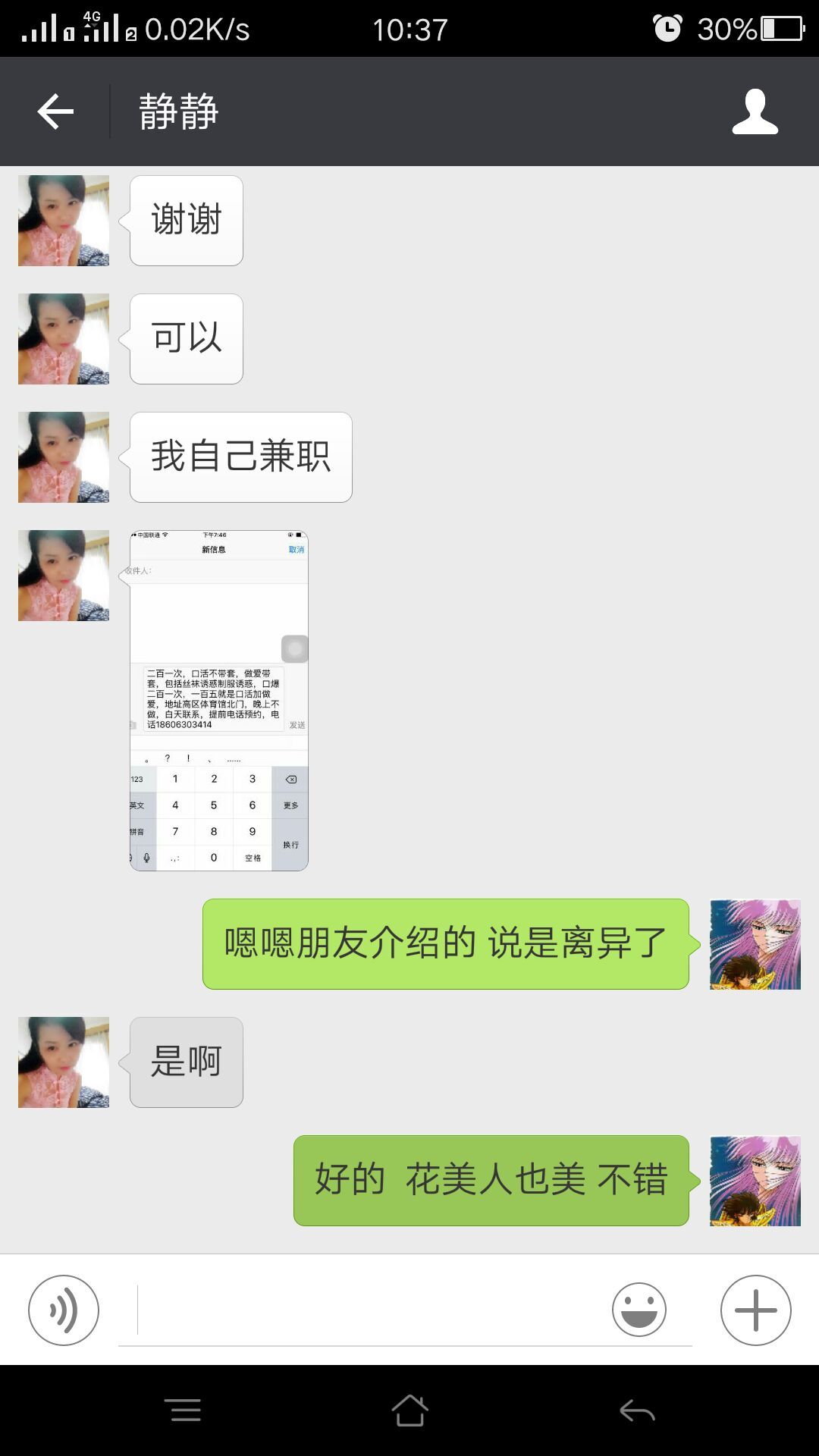Select the 是啊 message bubble
Image resolution: width=819 pixels, height=1456 pixels.
click(x=186, y=1062)
